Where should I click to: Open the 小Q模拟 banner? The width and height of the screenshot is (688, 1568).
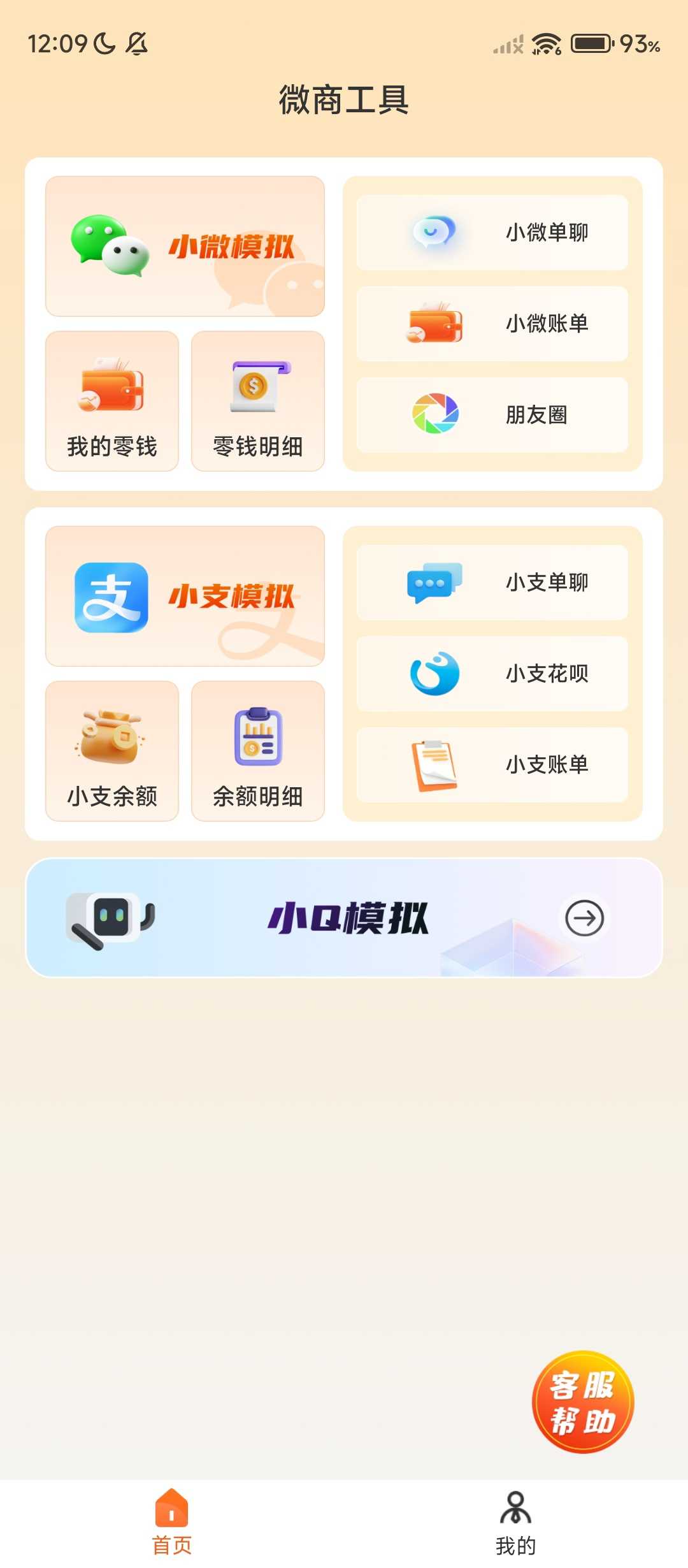coord(344,918)
